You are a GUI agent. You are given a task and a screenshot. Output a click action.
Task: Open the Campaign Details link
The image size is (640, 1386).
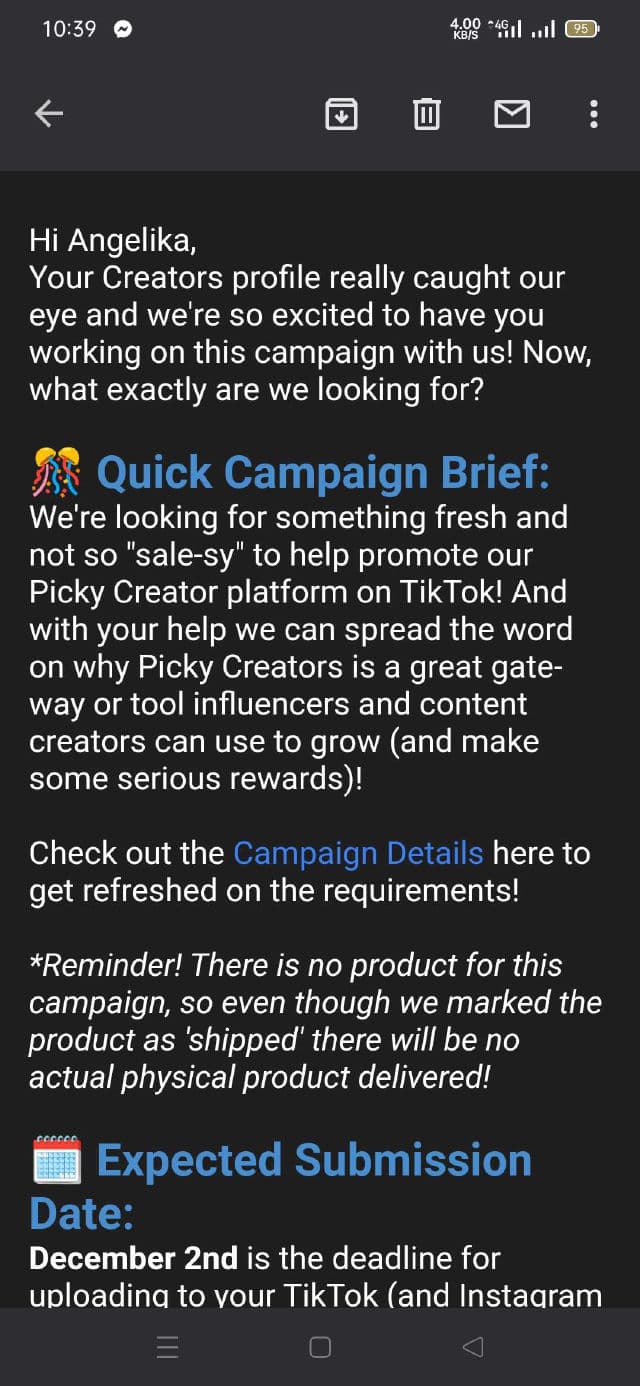pyautogui.click(x=357, y=853)
